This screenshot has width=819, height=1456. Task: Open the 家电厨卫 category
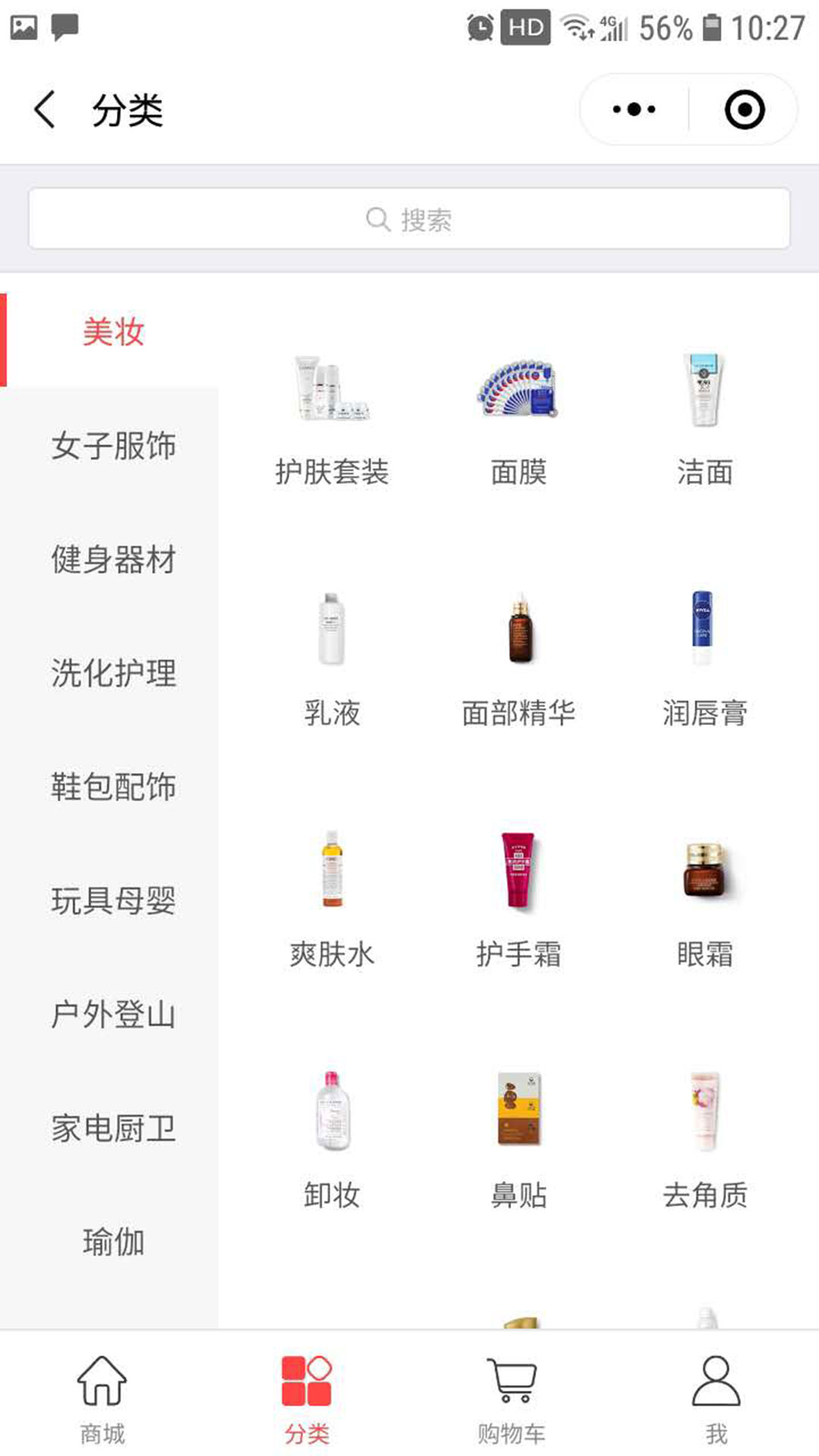pyautogui.click(x=113, y=1128)
